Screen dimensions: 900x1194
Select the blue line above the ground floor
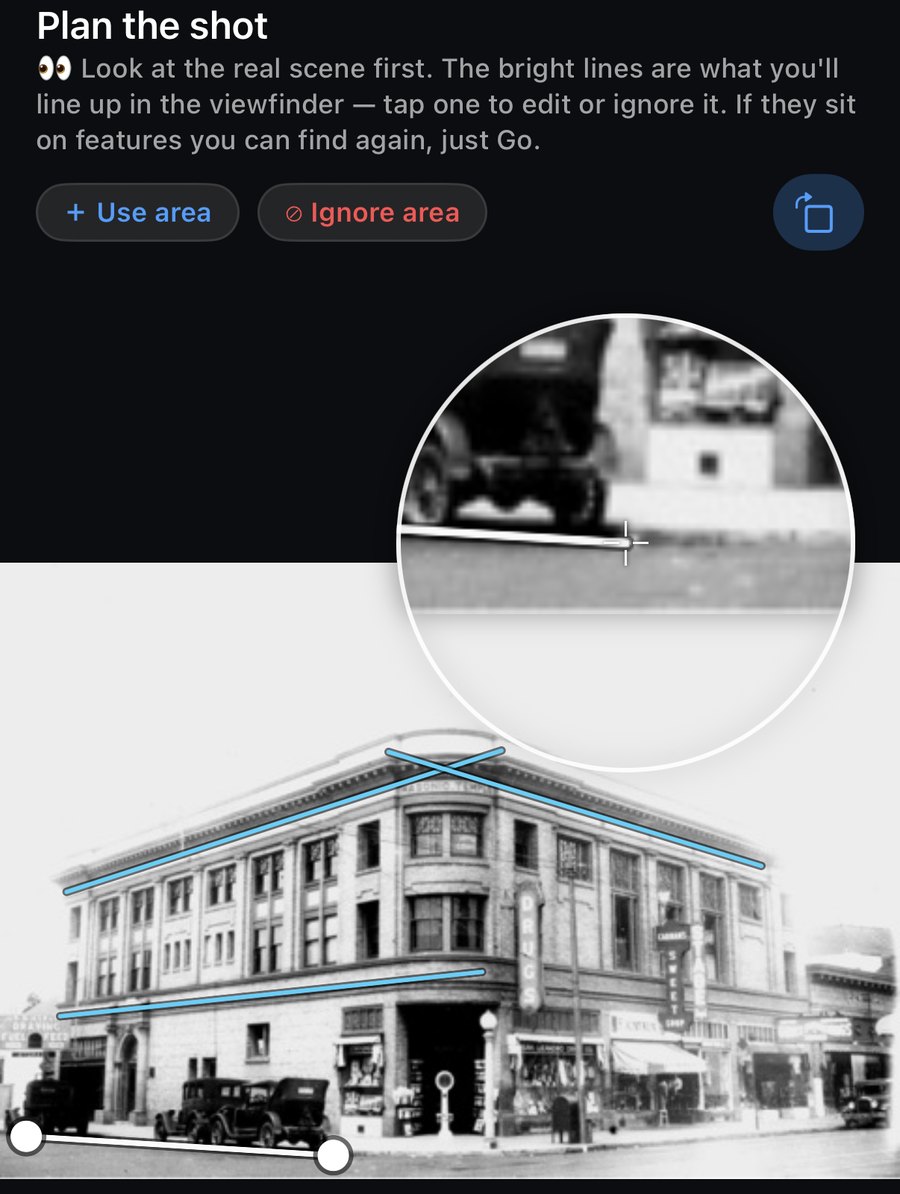click(x=271, y=994)
